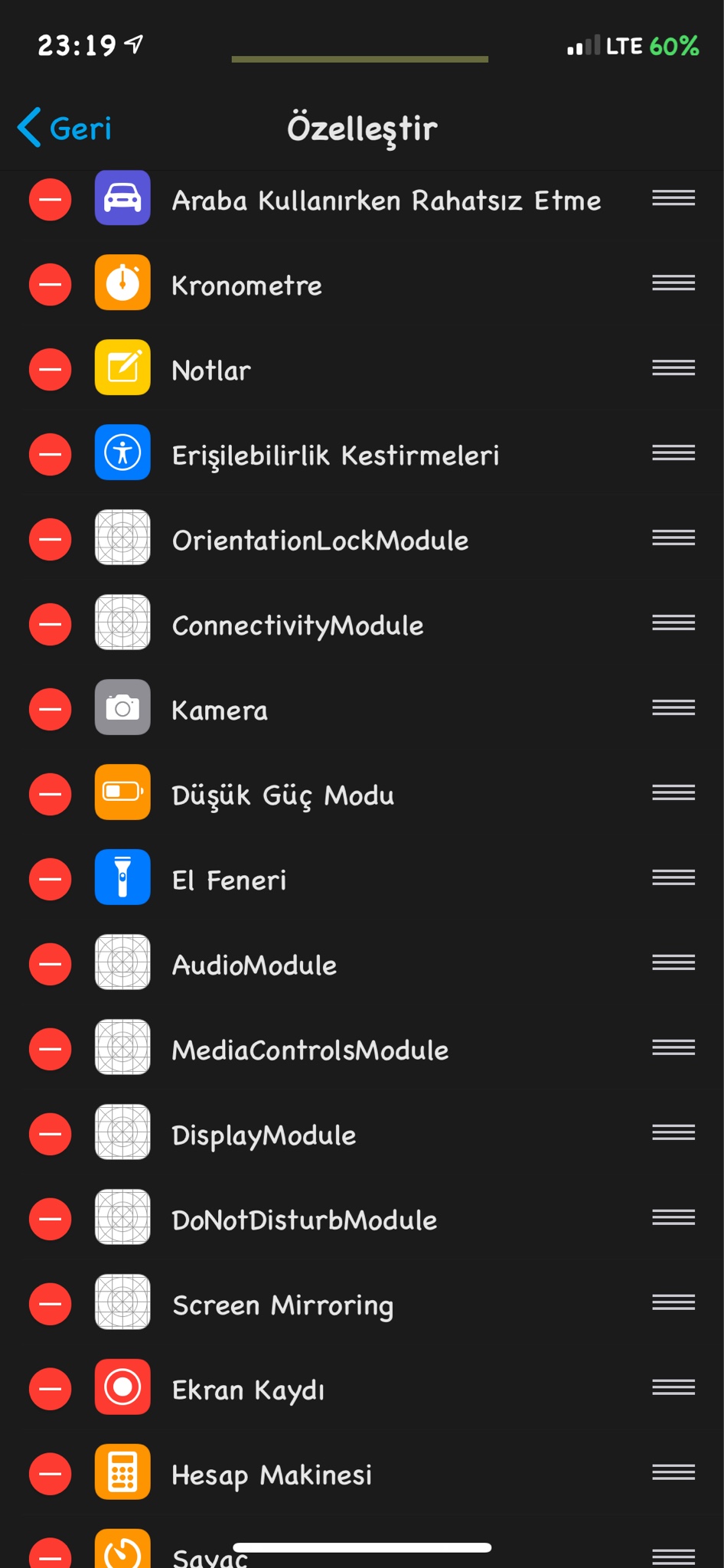Click the Kamera camera icon

click(x=122, y=709)
